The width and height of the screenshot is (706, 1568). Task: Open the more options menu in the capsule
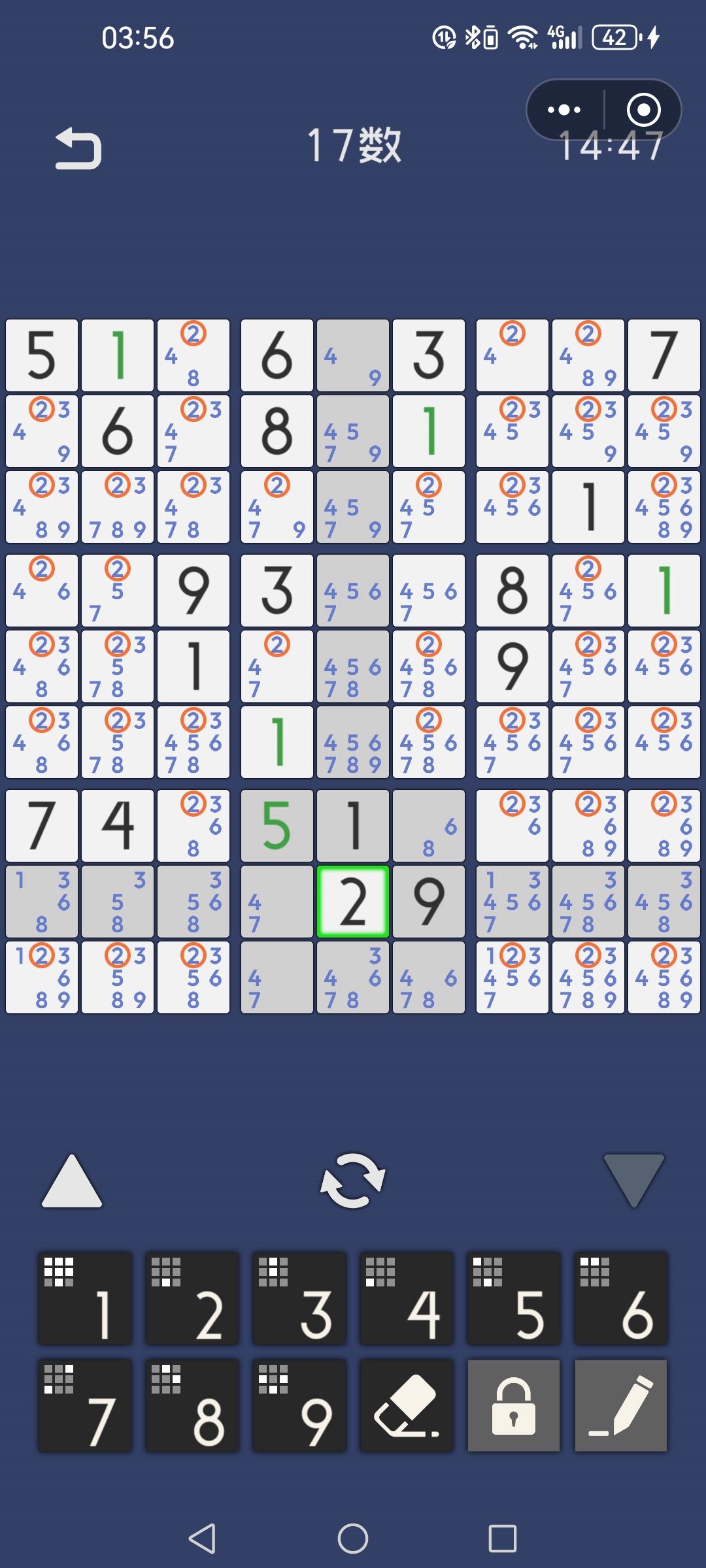click(563, 110)
